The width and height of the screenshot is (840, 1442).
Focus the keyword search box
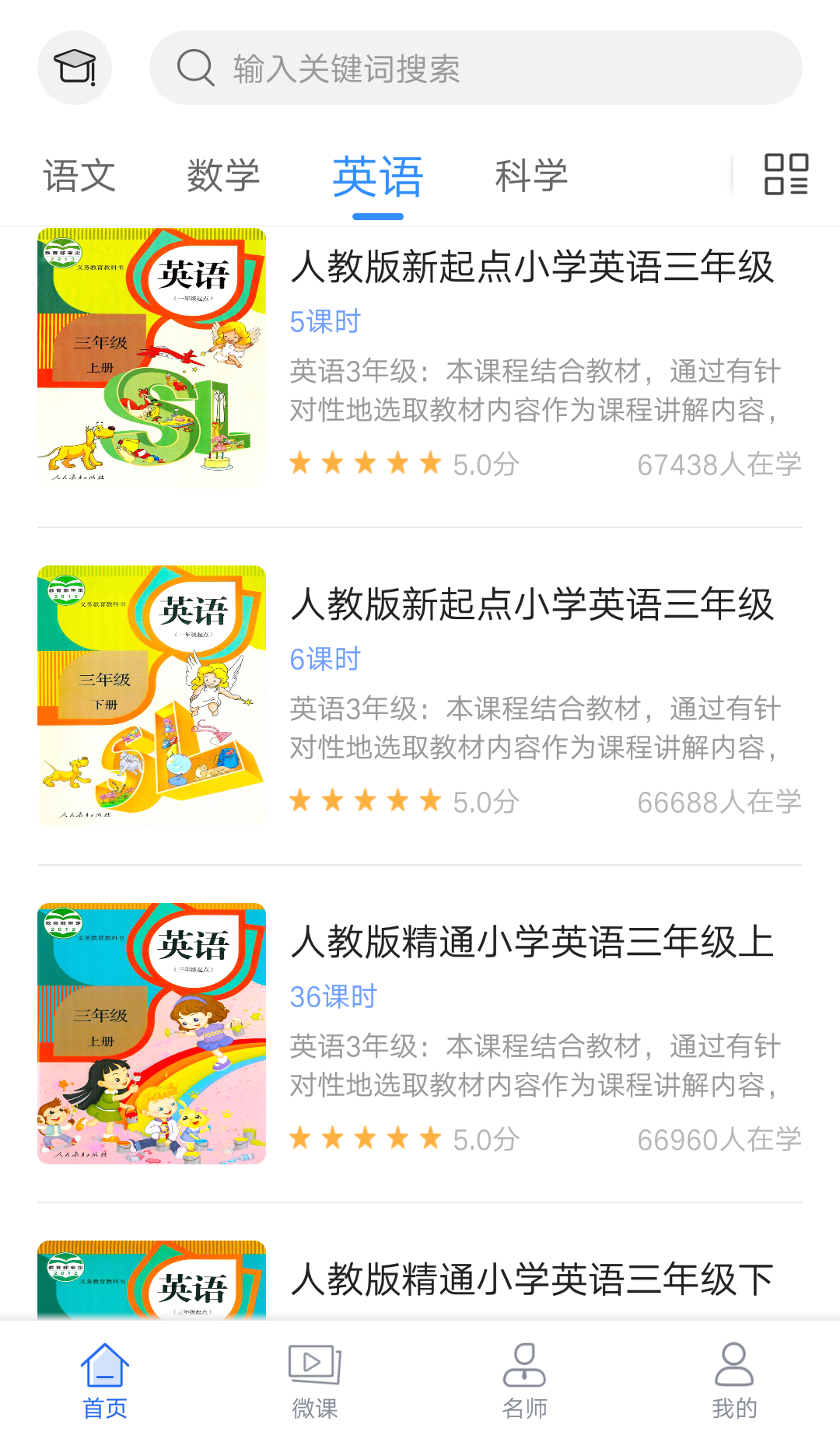(x=474, y=68)
